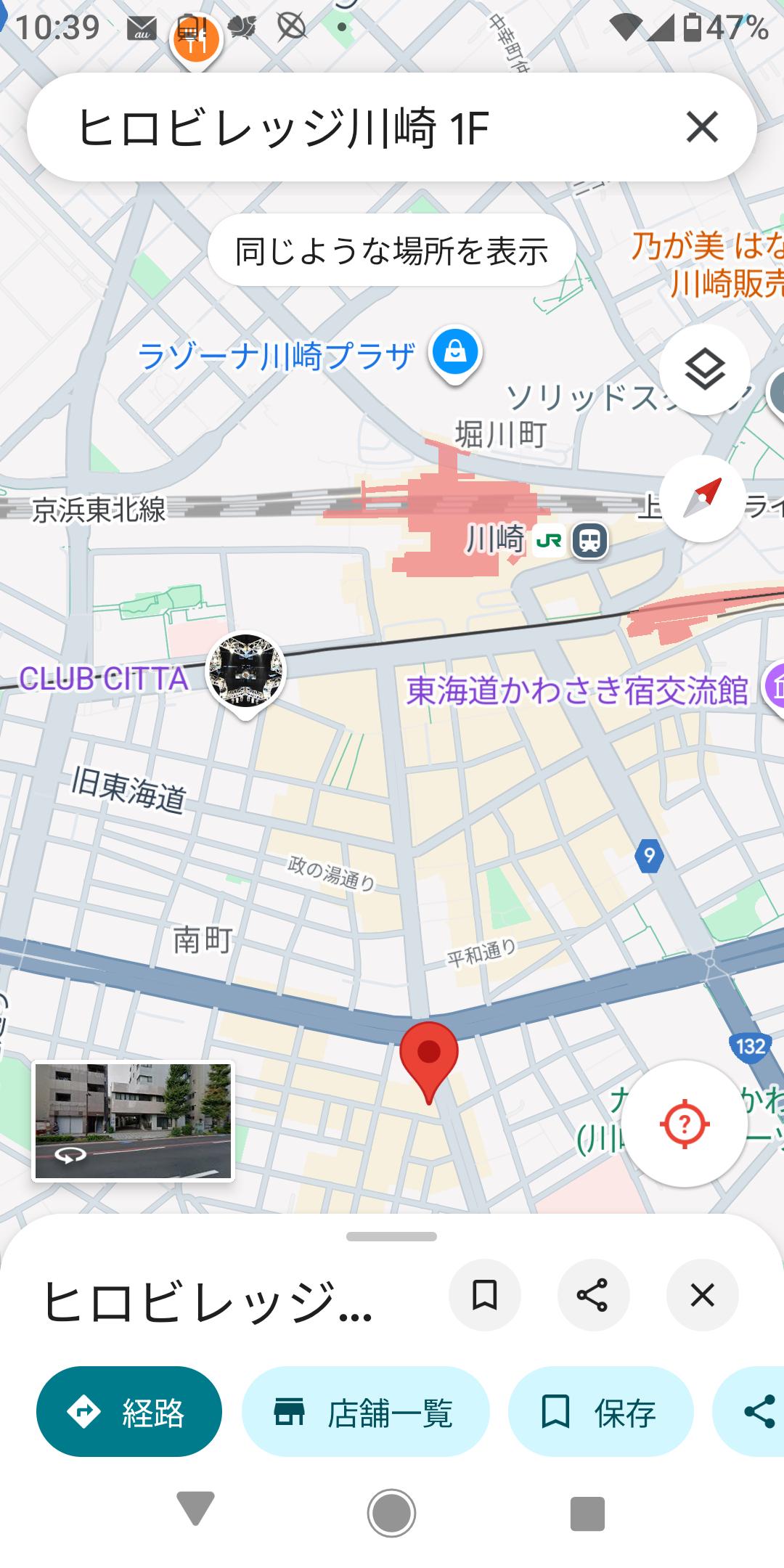Screen dimensions: 784x1568
Task: Open the CLUB CITTA map marker
Action: coord(245,671)
